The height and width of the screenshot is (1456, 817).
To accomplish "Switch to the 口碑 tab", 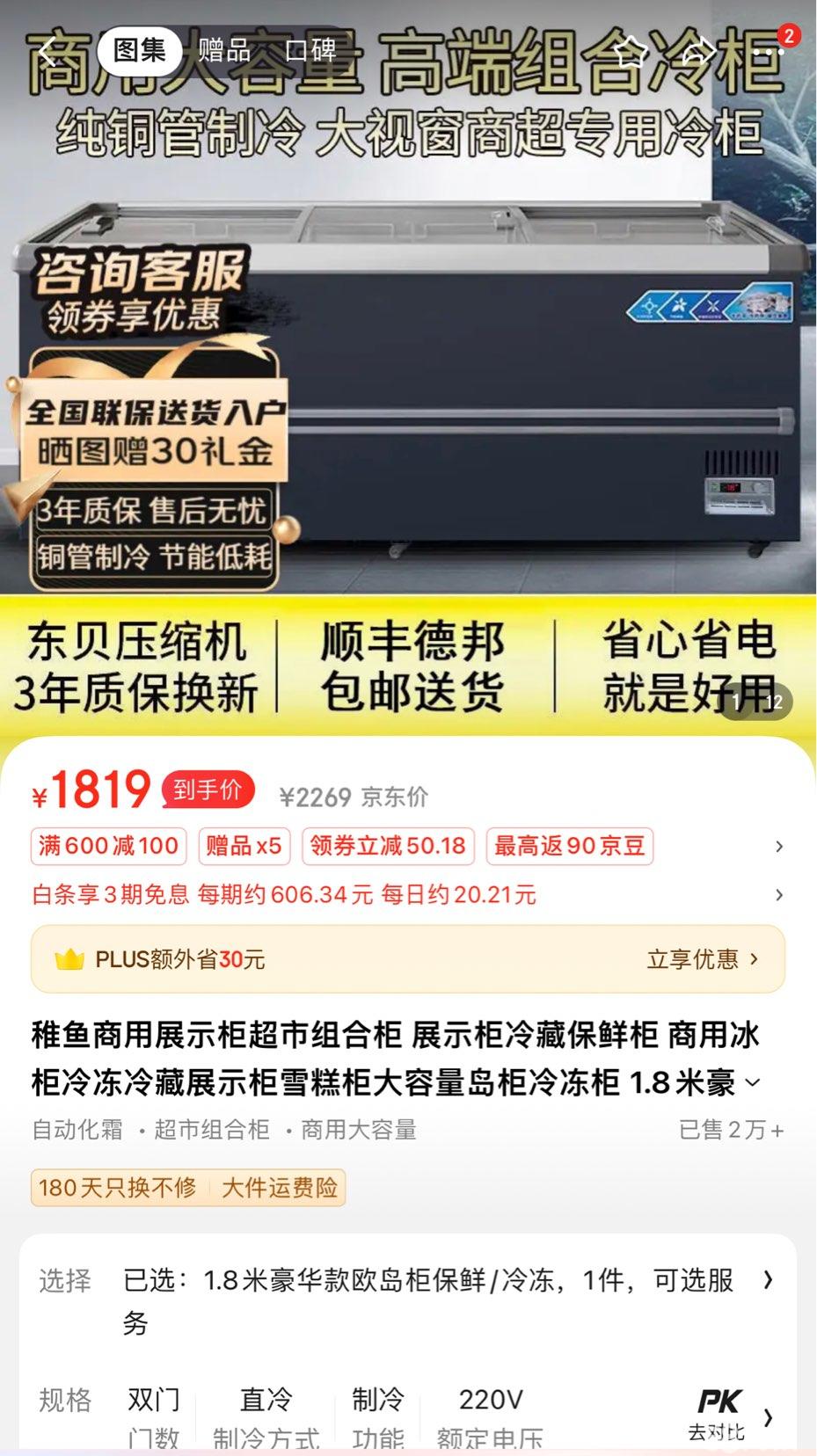I will 310,50.
